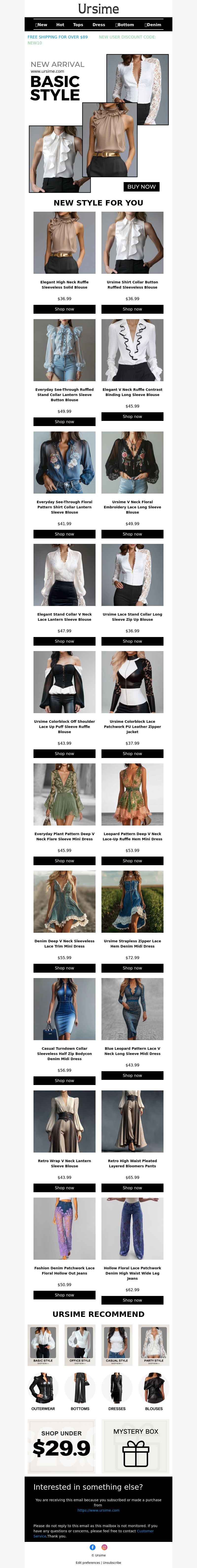The height and width of the screenshot is (1568, 197).
Task: Shop now for Hollow Floral Lace Wide Leg Jeans
Action: pos(132,1300)
